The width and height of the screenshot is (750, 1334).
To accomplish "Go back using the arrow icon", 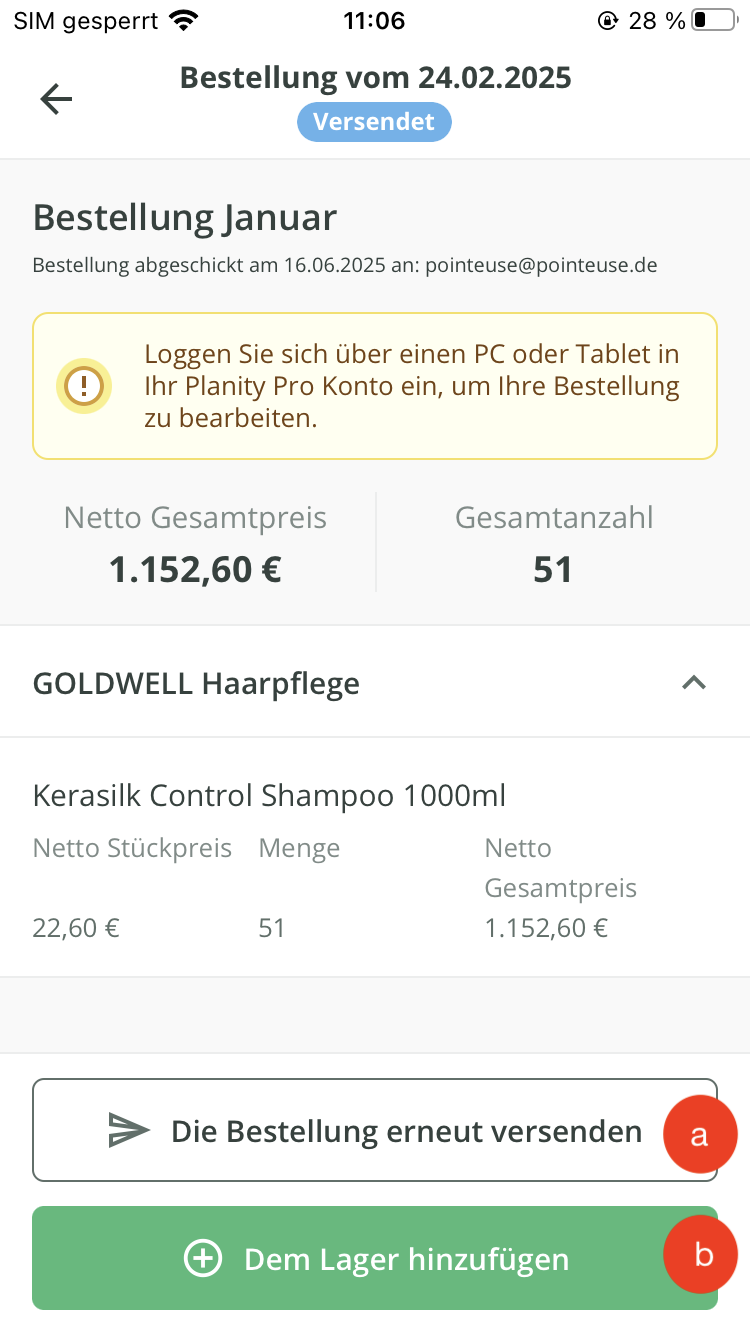I will pyautogui.click(x=56, y=98).
